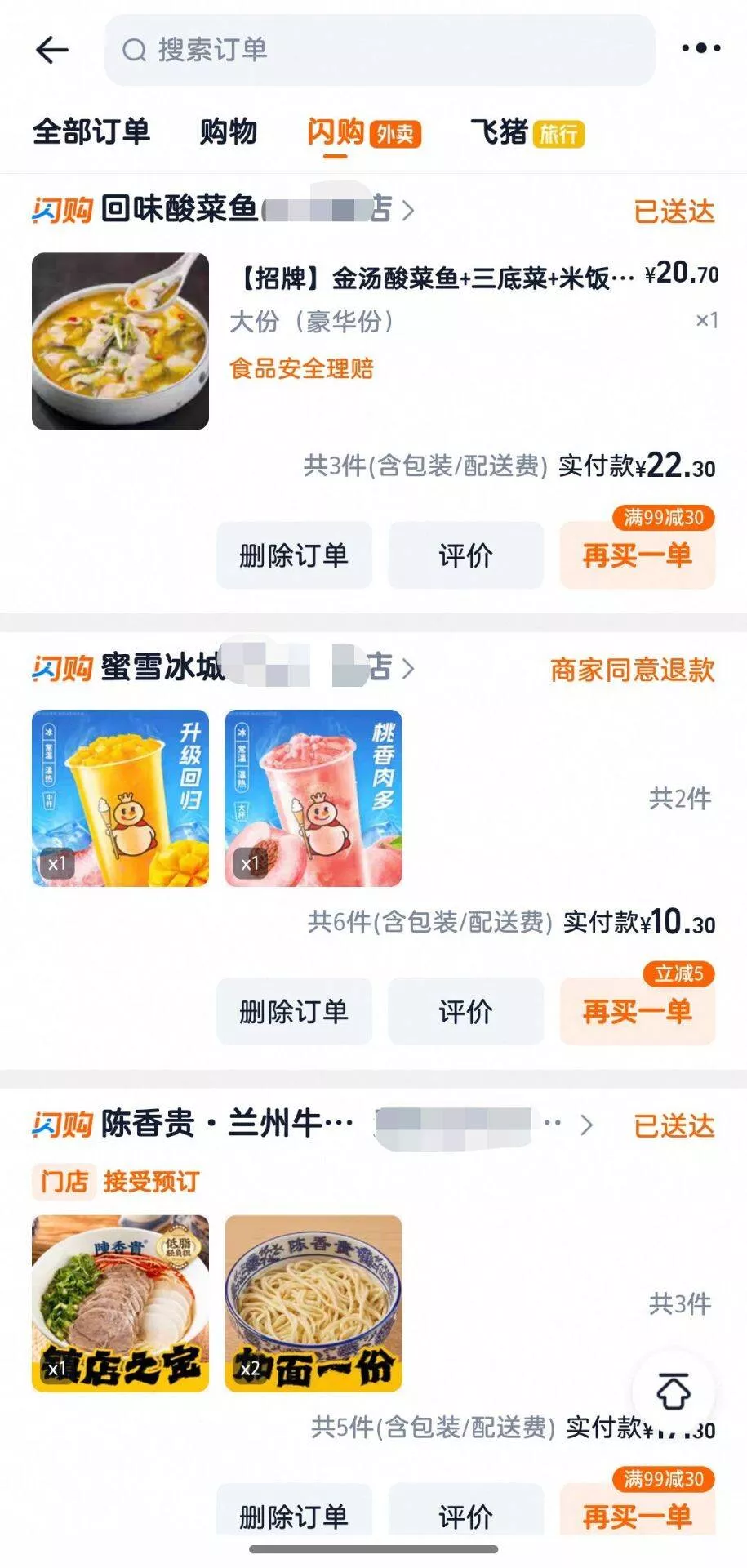
Task: Click 再买一单 for the 蜜雪冰城 order
Action: pos(637,1011)
